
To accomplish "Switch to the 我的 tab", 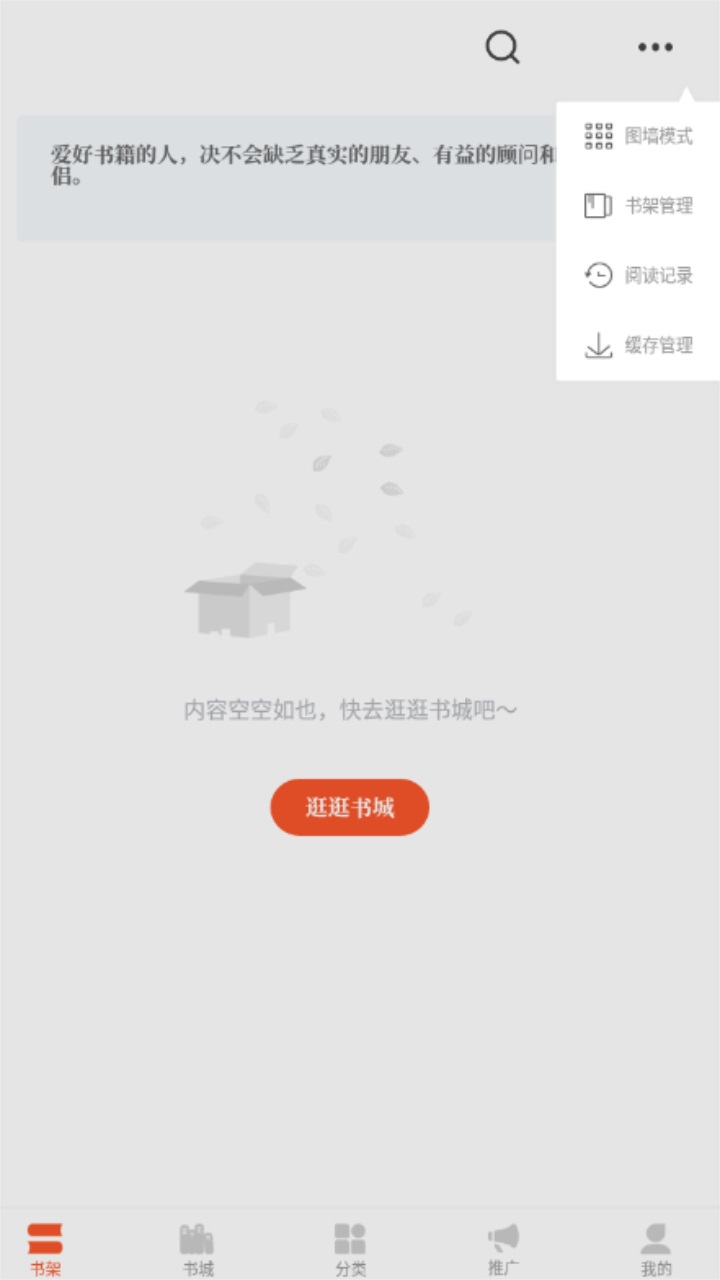I will click(x=655, y=1245).
